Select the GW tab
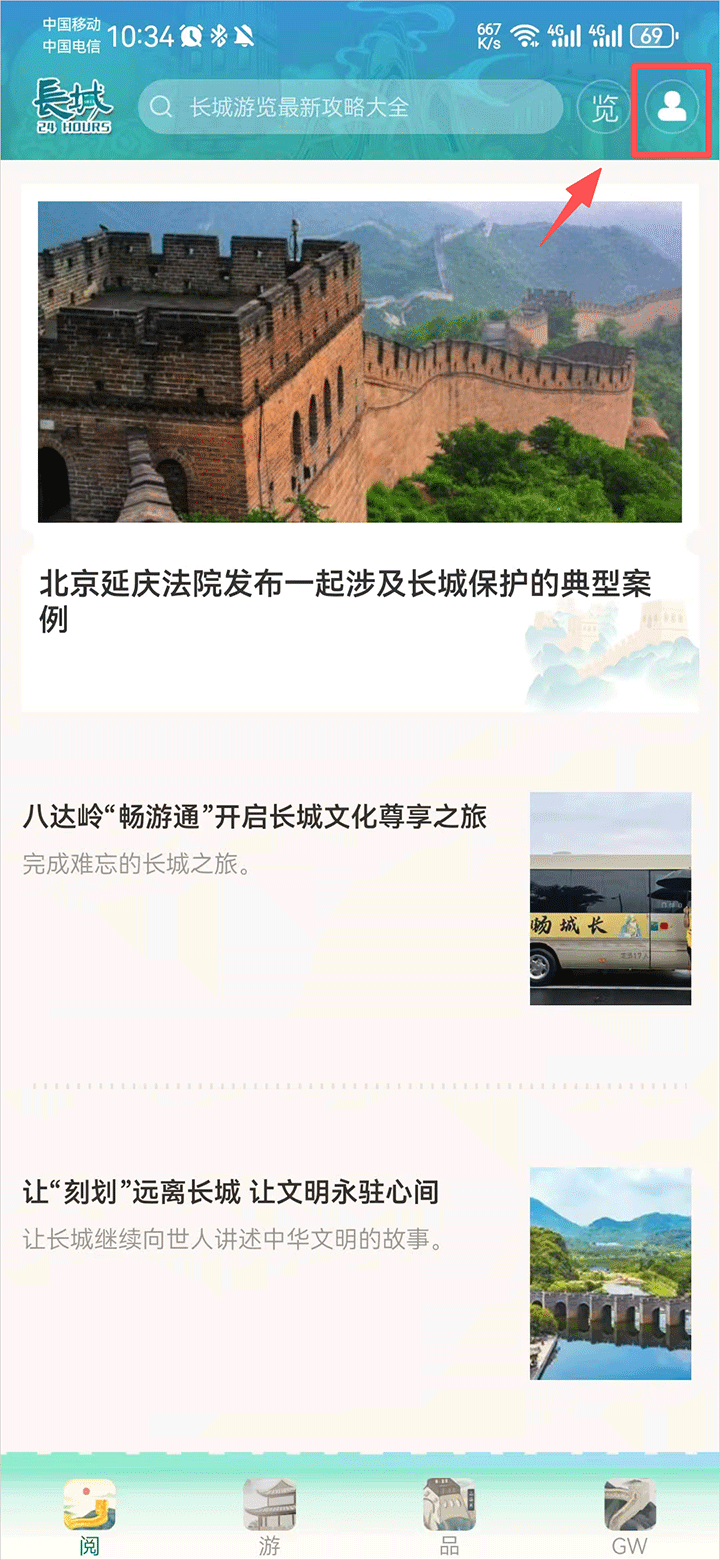 (x=629, y=1516)
